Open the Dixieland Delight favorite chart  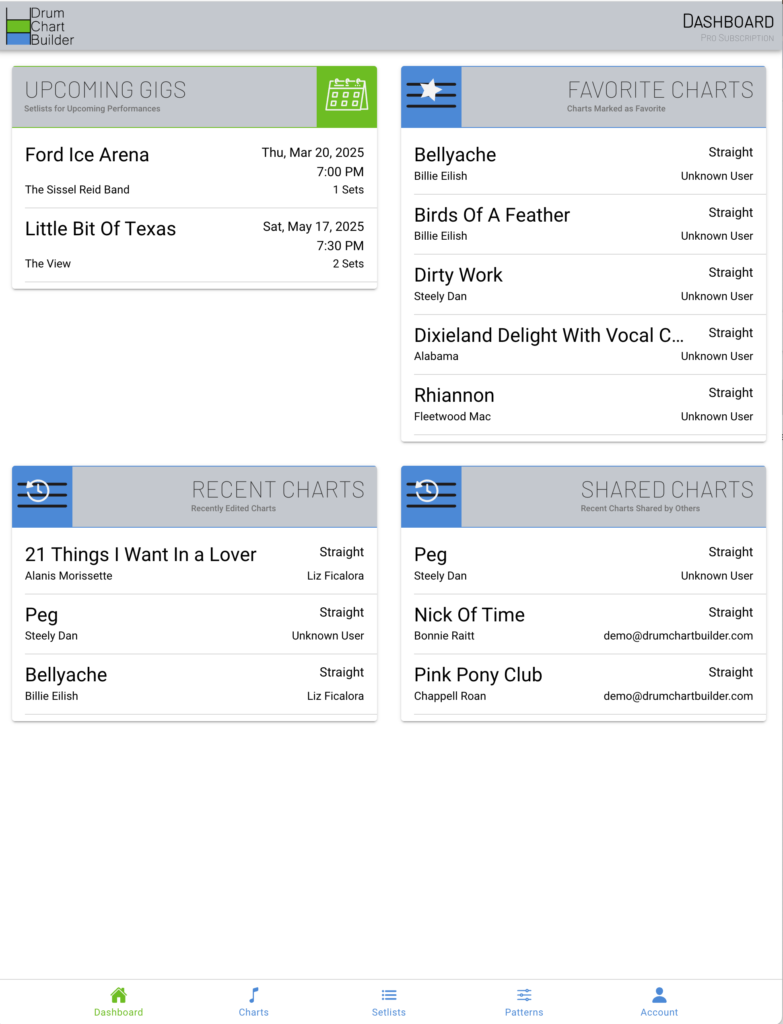coord(583,344)
